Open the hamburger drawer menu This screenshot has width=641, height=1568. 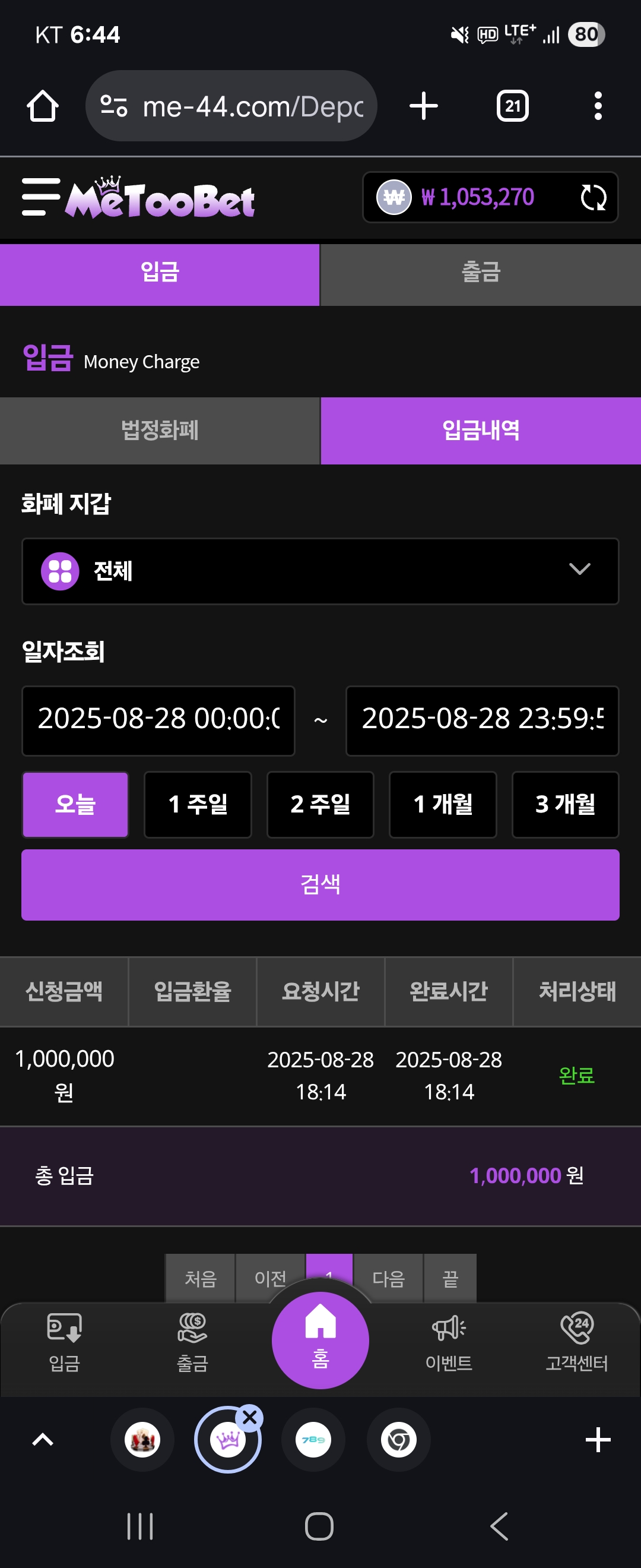[41, 197]
